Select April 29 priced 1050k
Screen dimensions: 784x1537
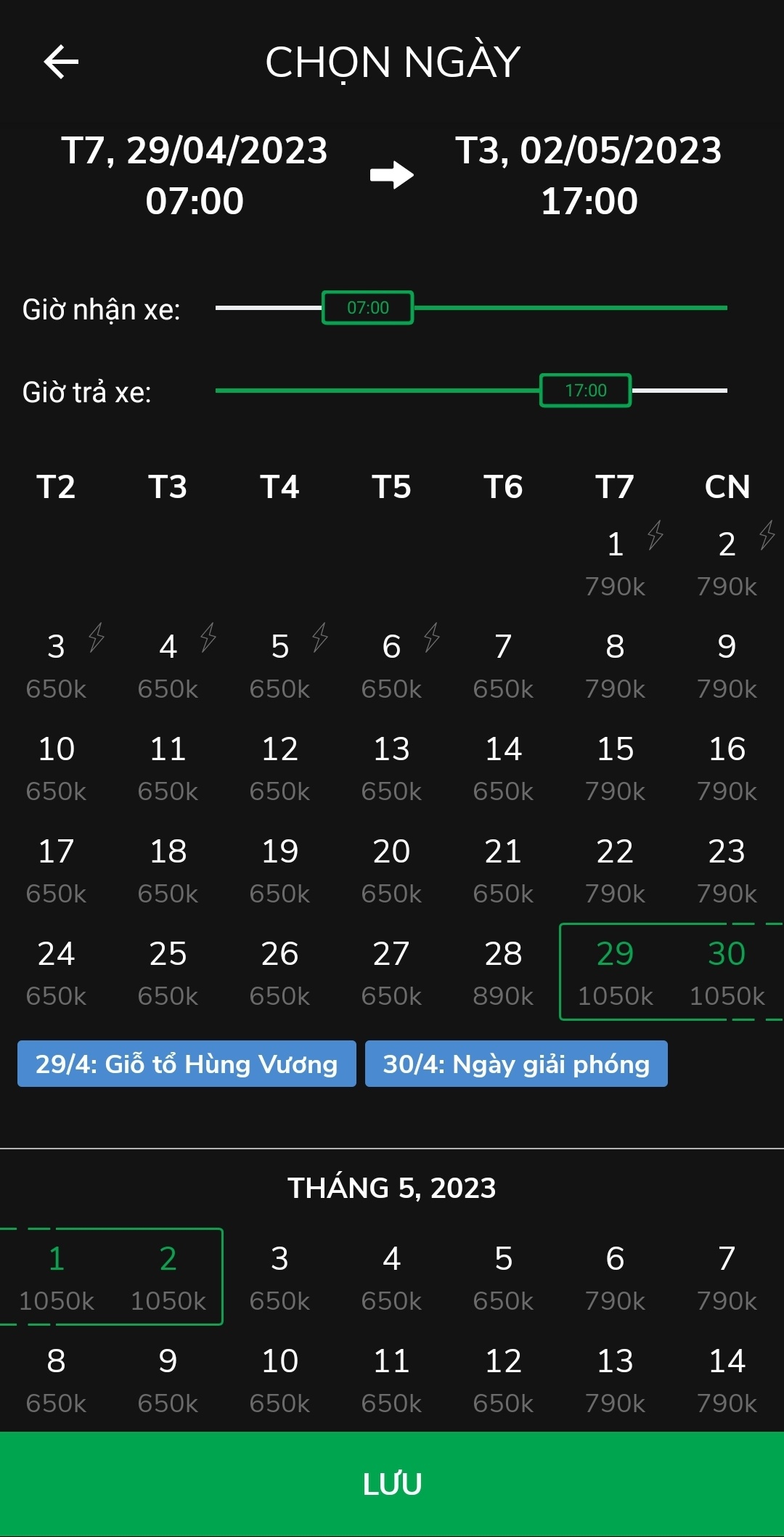point(615,971)
